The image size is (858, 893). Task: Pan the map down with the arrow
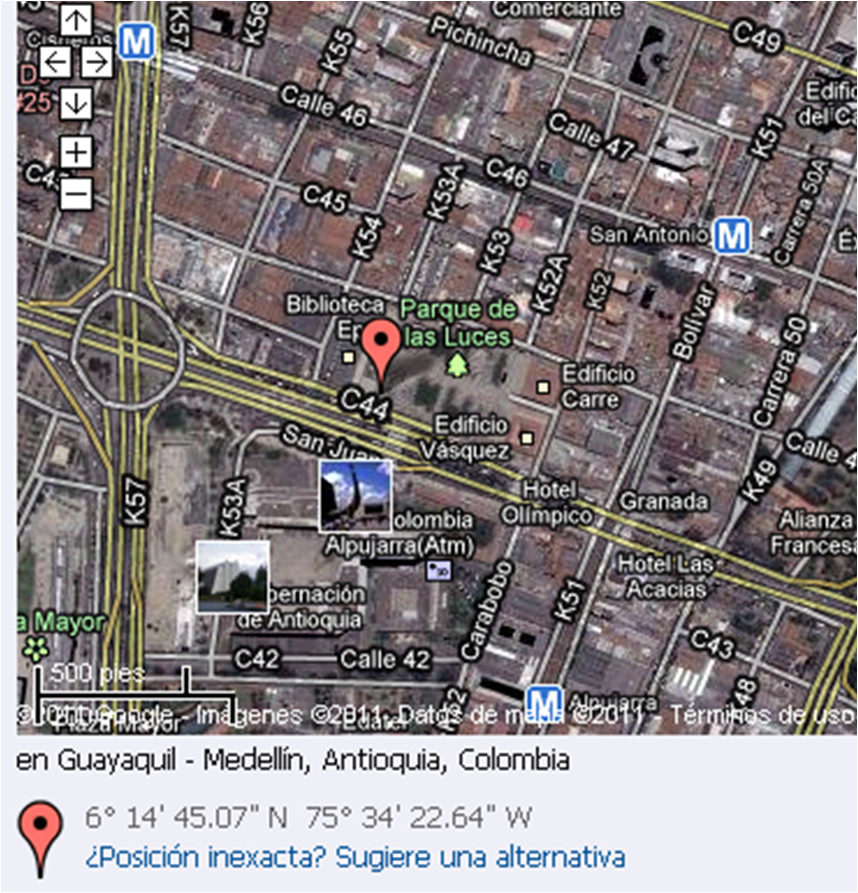pyautogui.click(x=76, y=103)
